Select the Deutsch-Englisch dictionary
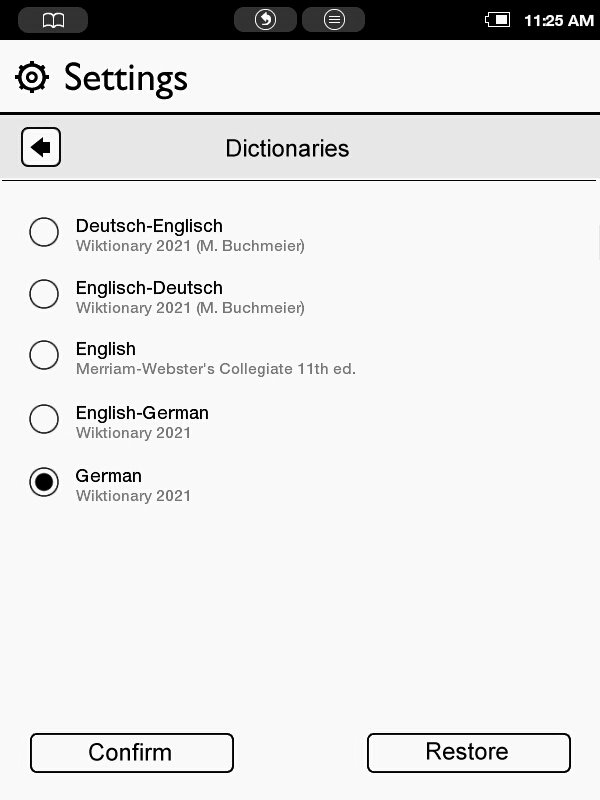Viewport: 600px width, 800px height. [44, 232]
